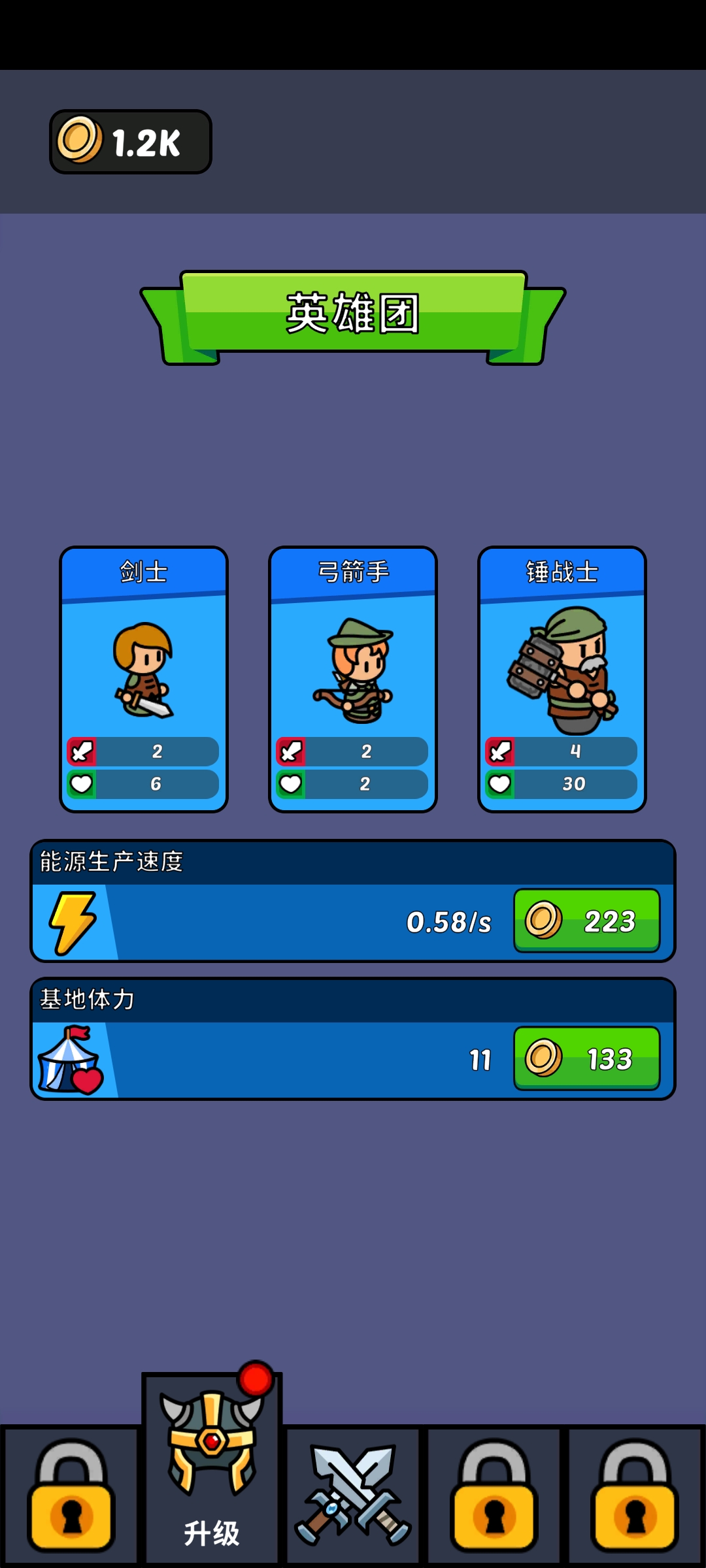
Task: Open the 英雄团 banner title
Action: click(353, 314)
